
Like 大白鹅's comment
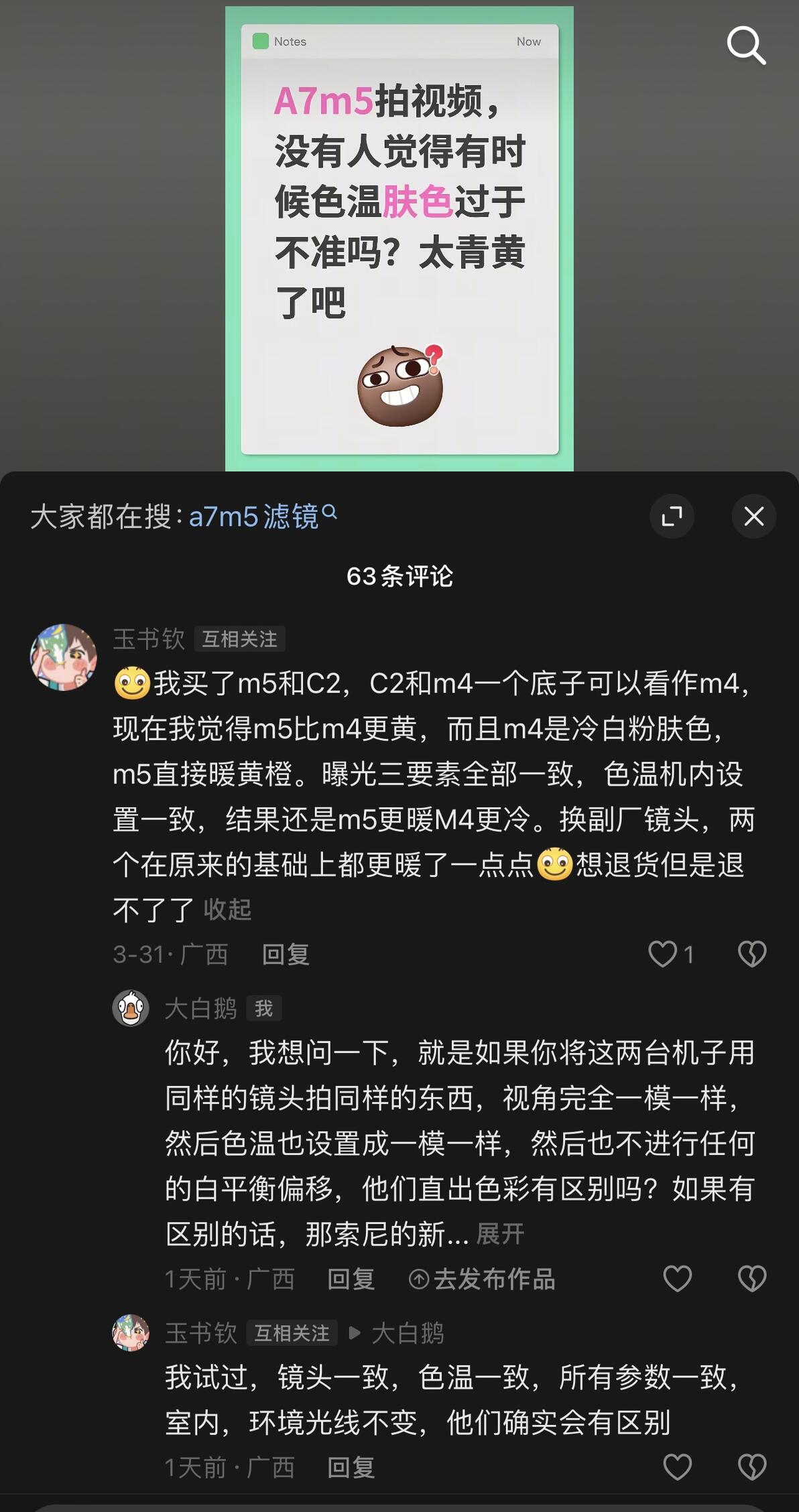[x=677, y=1279]
